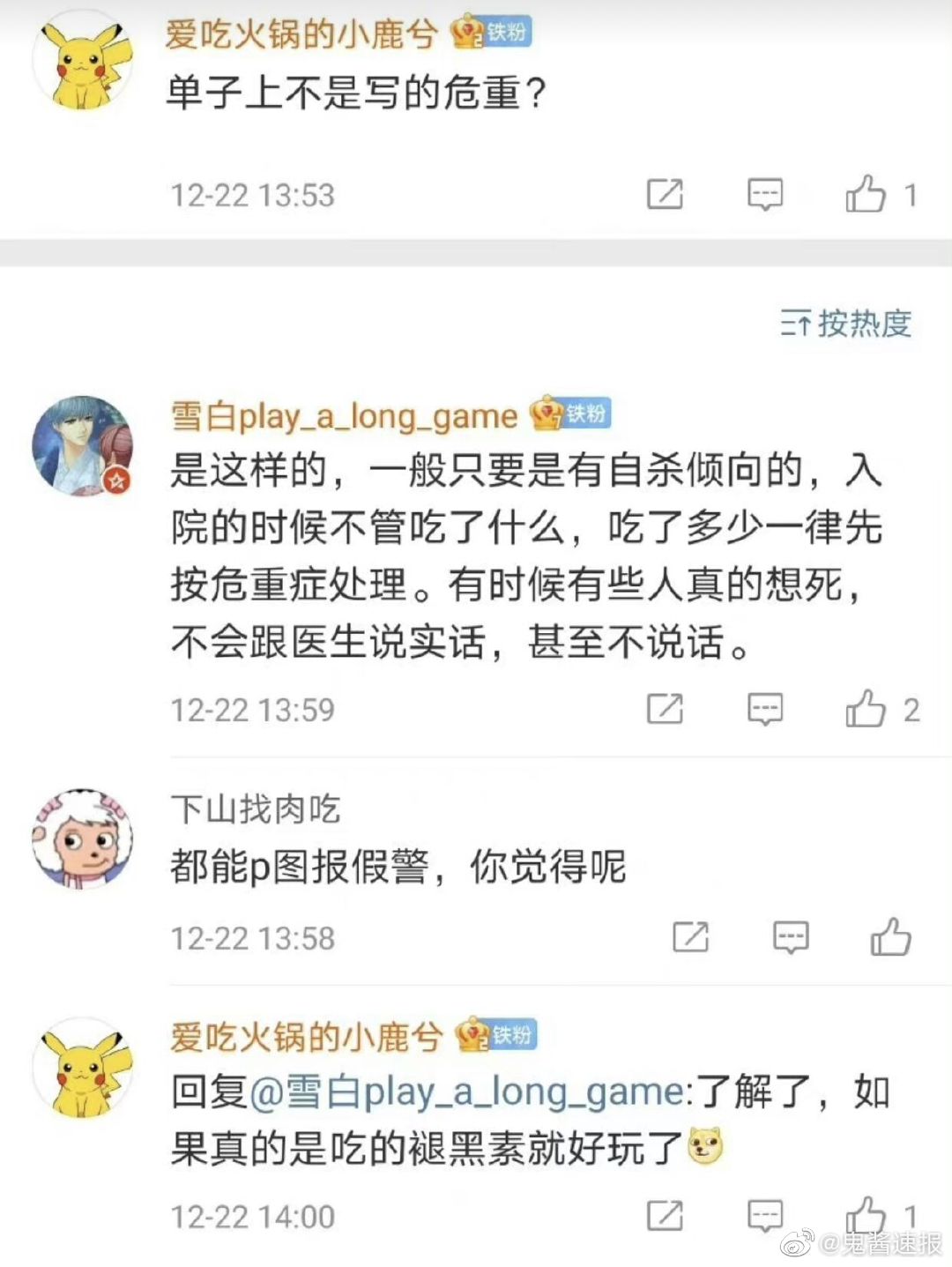Like the top comment asking about 危重
The image size is (952, 1267).
866,194
